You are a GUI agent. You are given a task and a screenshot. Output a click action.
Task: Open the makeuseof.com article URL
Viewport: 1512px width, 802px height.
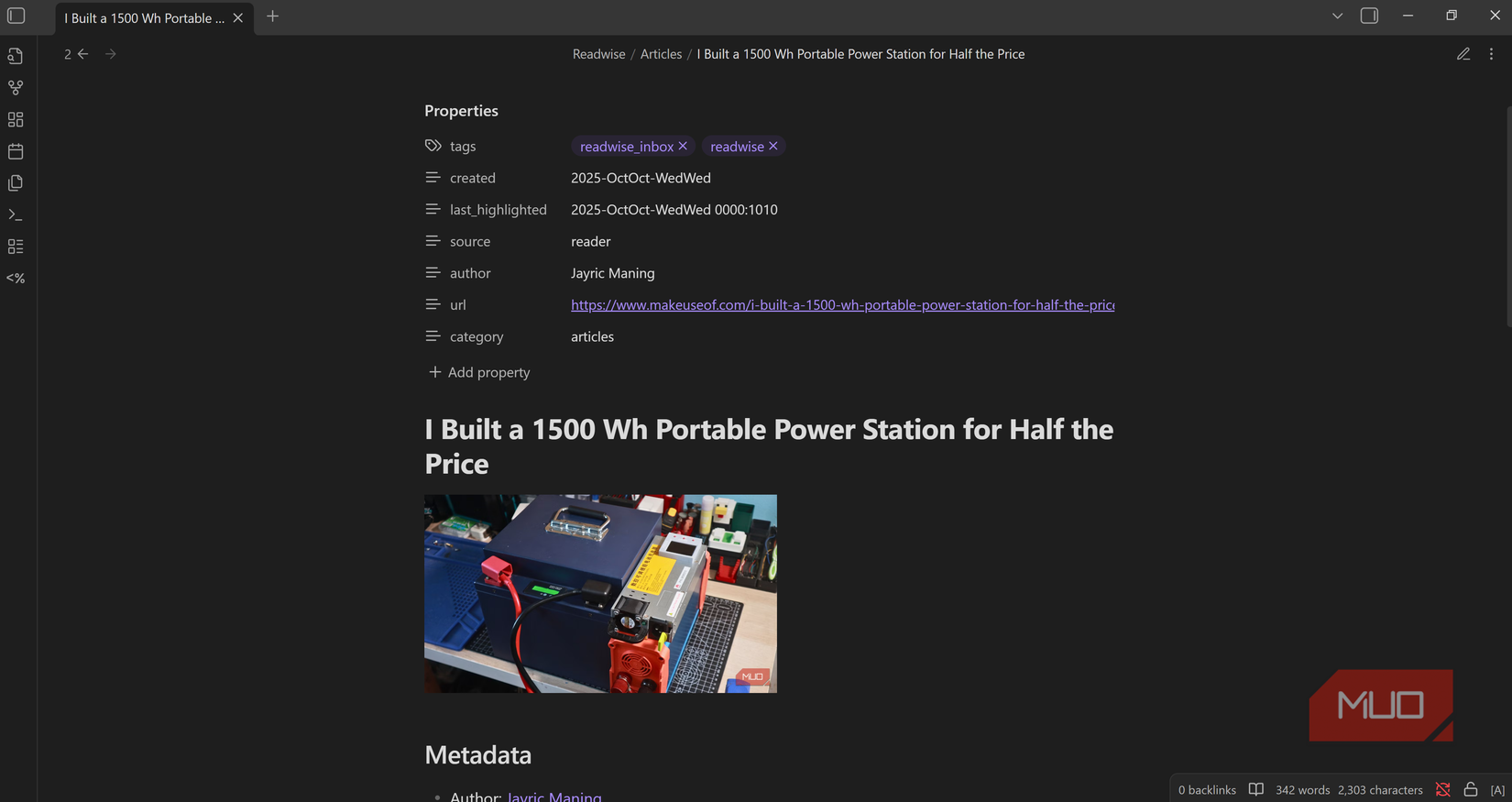841,304
